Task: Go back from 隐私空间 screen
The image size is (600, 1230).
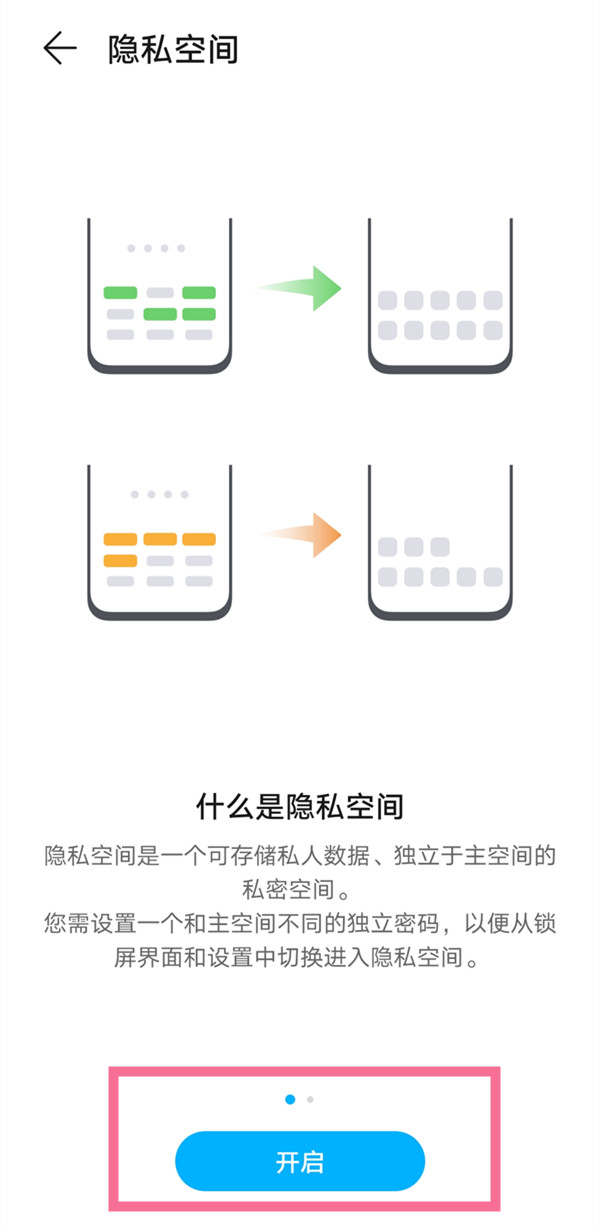Action: [59, 49]
